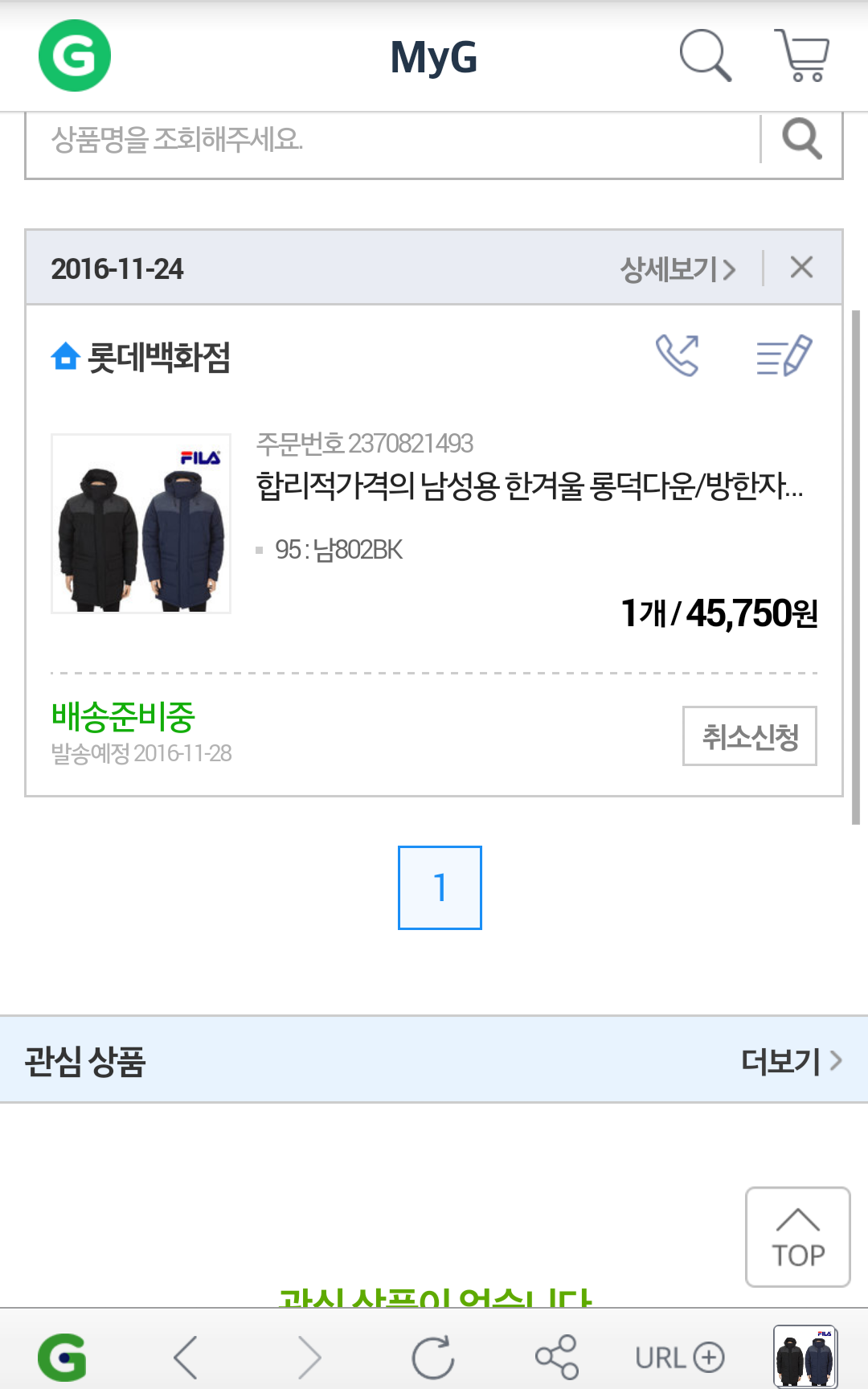Open the FILA down jacket product
This screenshot has height=1389, width=868.
click(x=141, y=523)
